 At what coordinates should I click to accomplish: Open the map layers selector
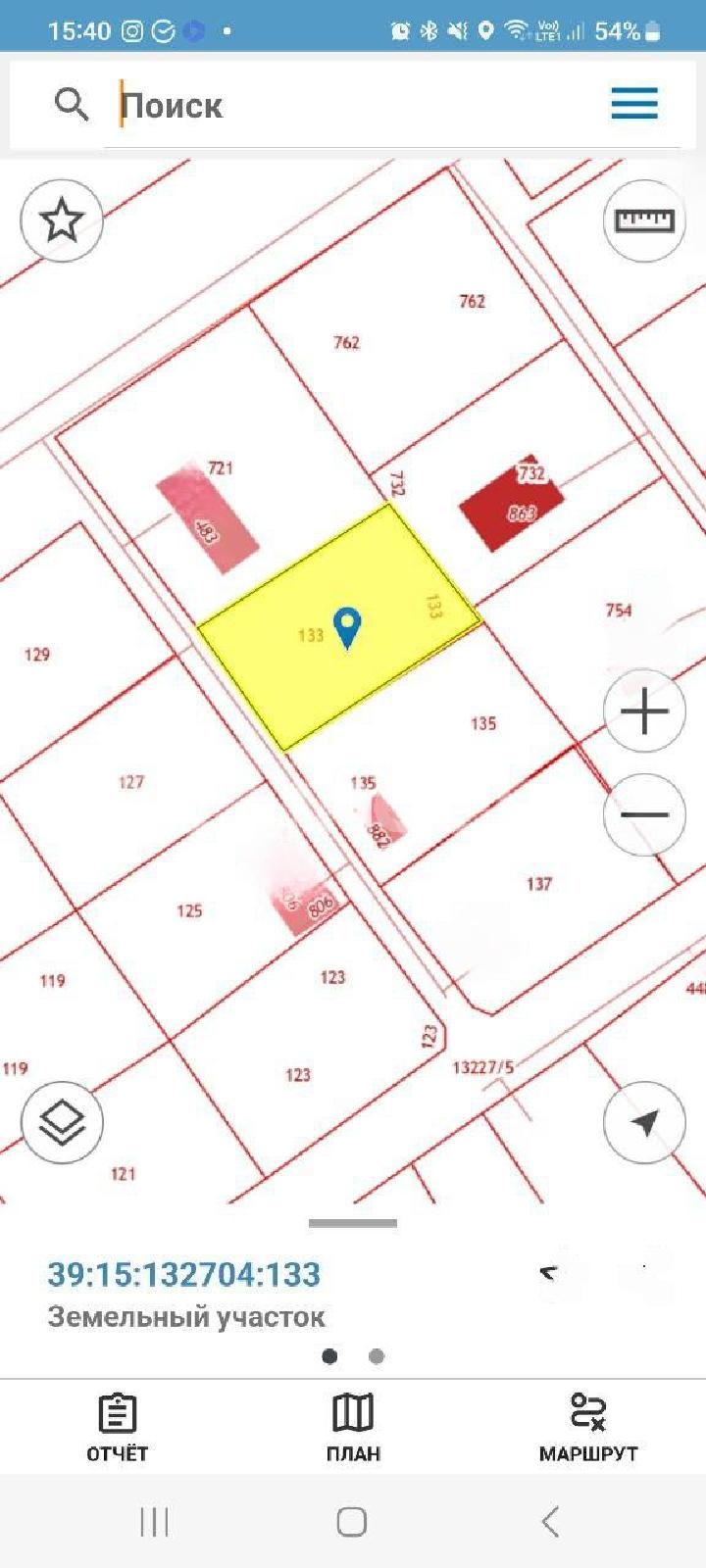pyautogui.click(x=62, y=1122)
